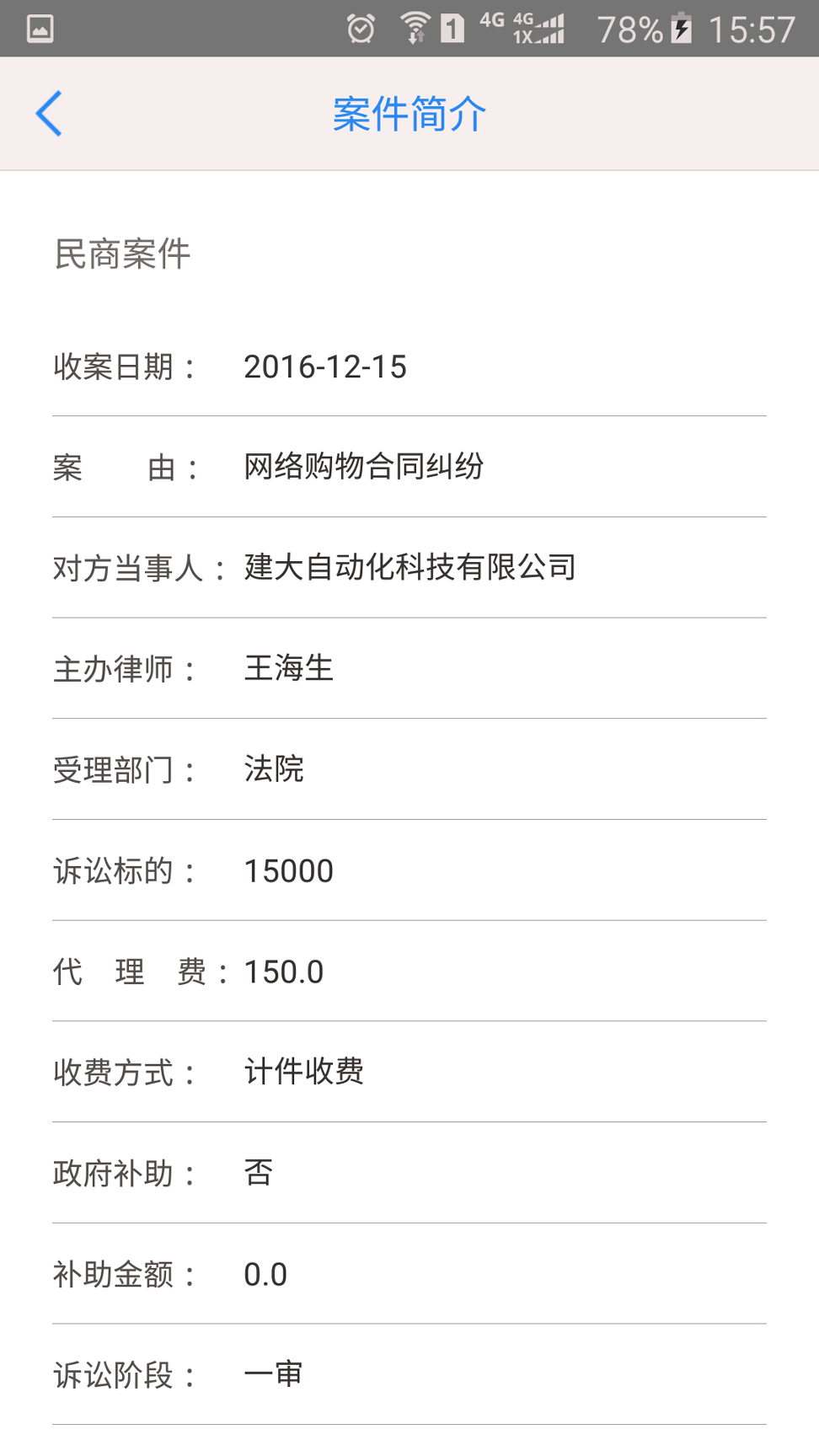Select the 收费方式 value 计件收费
Image resolution: width=819 pixels, height=1456 pixels.
303,1072
